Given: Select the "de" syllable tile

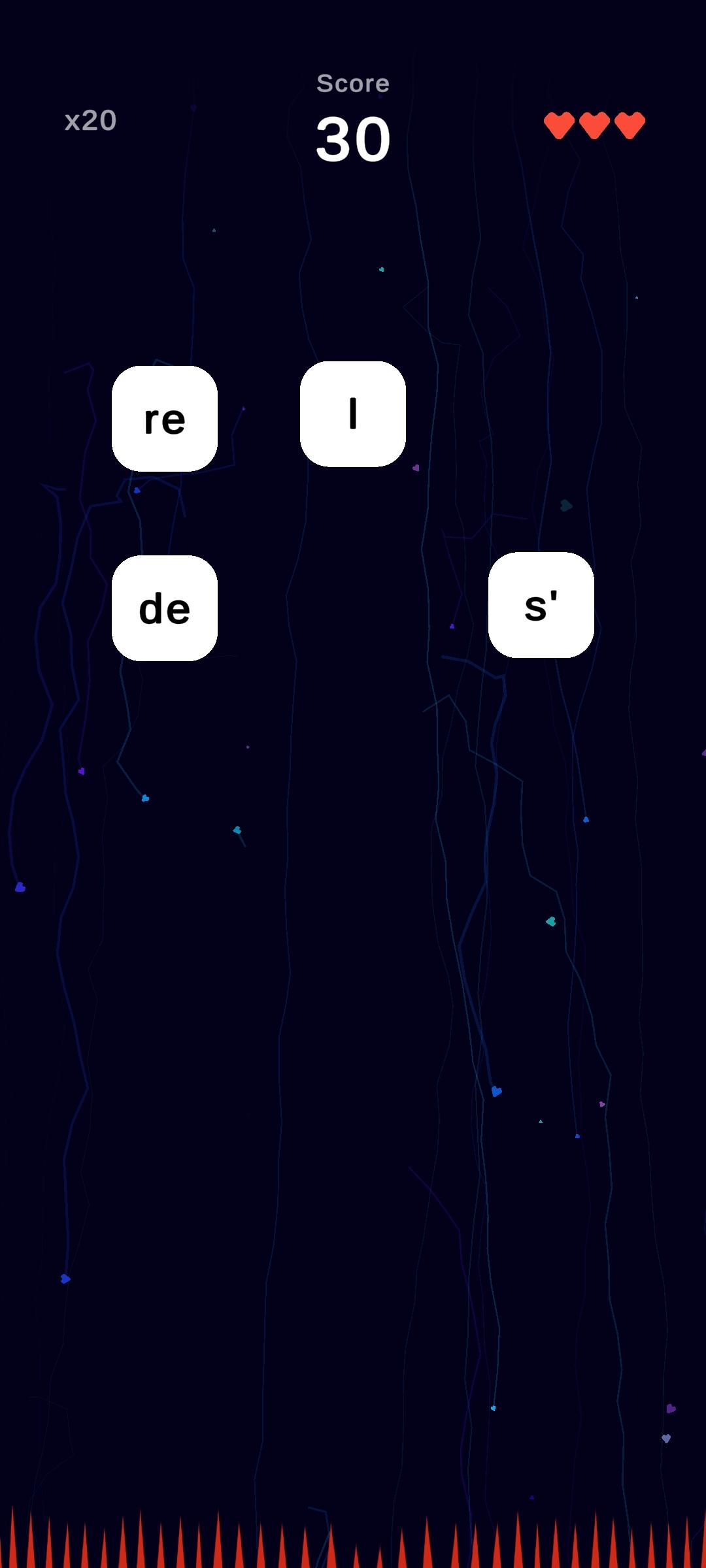Looking at the screenshot, I should pos(165,606).
